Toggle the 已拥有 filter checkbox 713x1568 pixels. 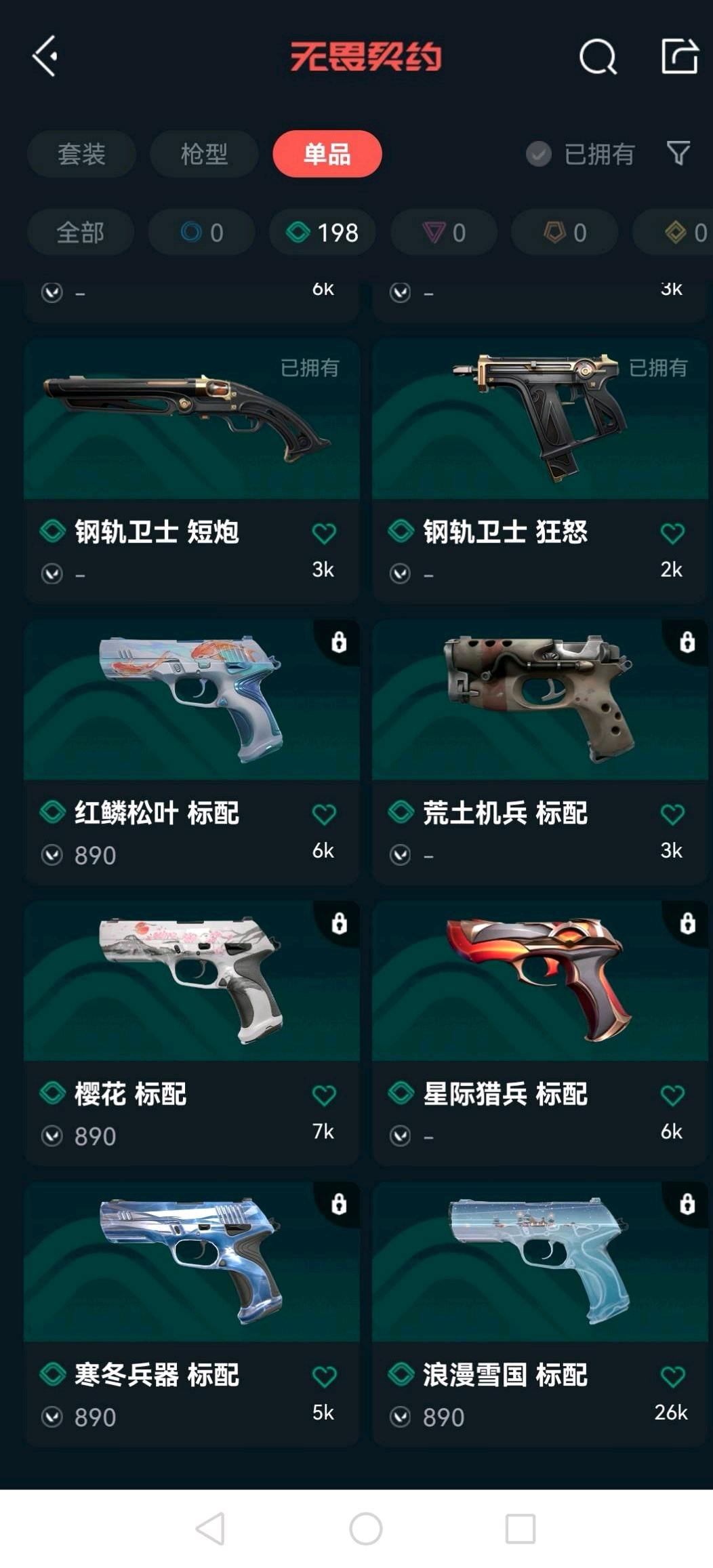click(539, 154)
